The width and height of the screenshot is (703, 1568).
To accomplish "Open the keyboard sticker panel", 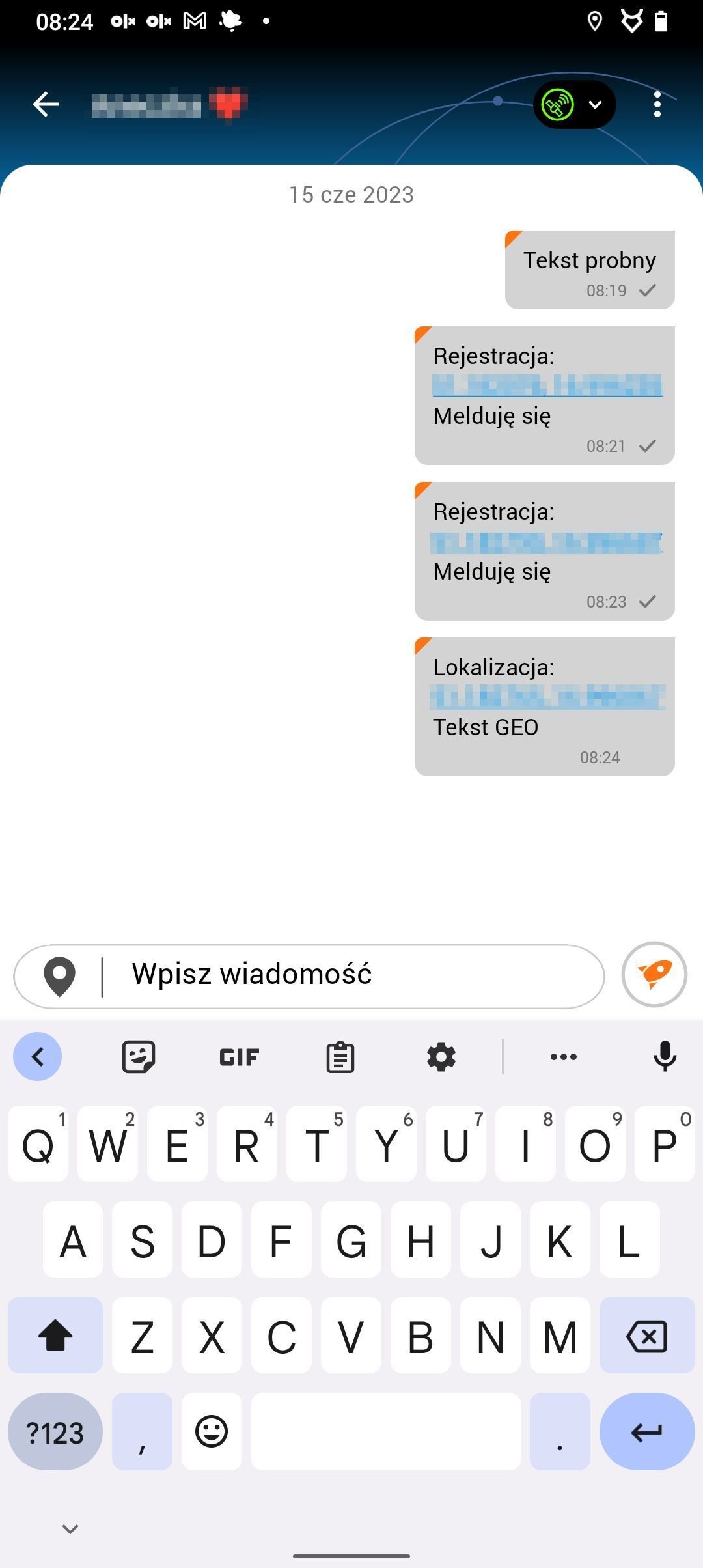I will (x=139, y=1056).
